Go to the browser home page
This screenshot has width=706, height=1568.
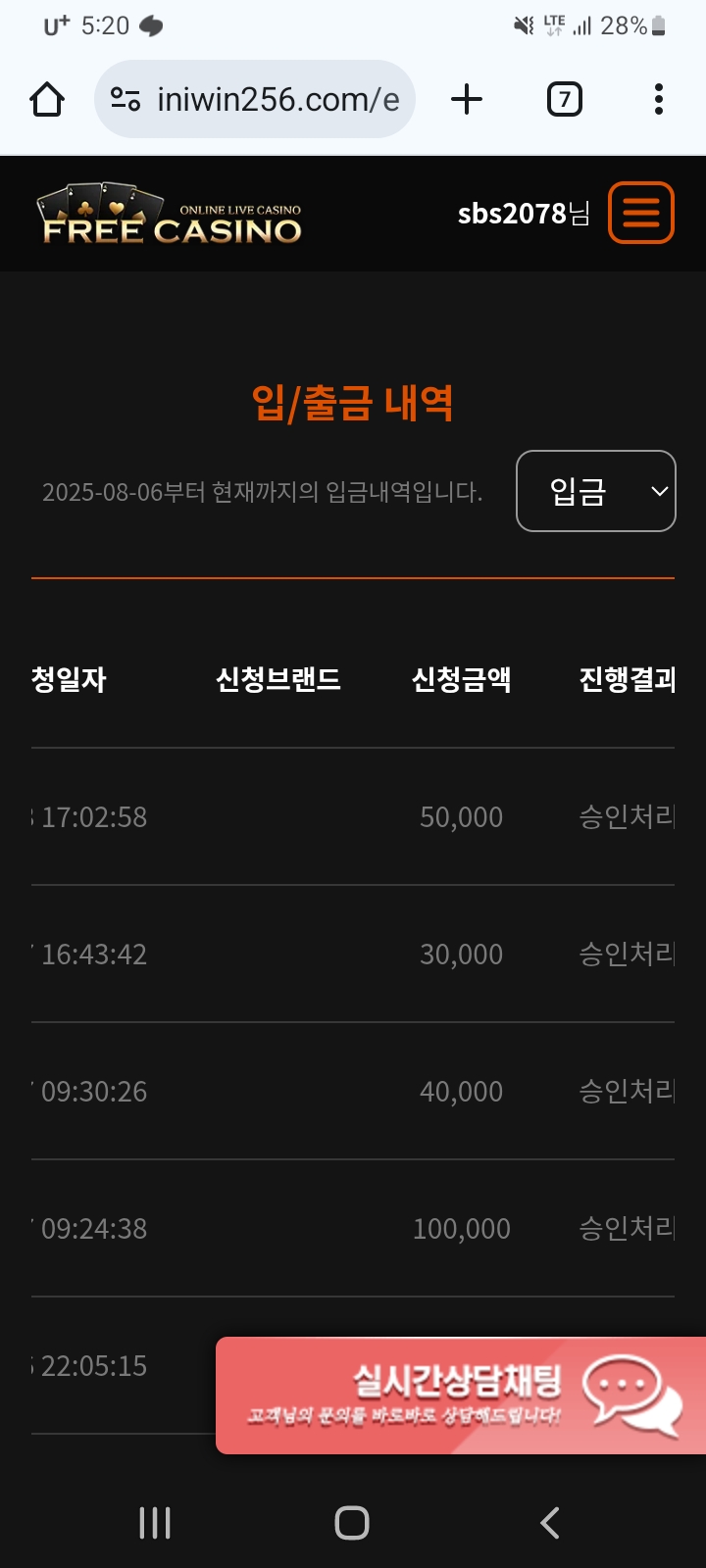(47, 99)
